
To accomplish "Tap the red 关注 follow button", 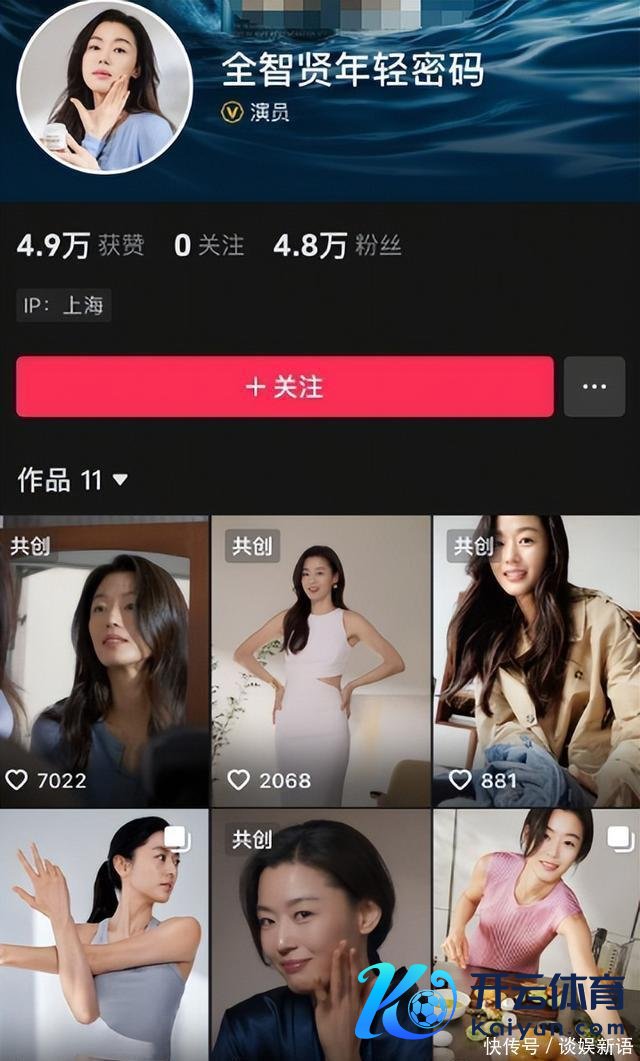I will coord(284,386).
